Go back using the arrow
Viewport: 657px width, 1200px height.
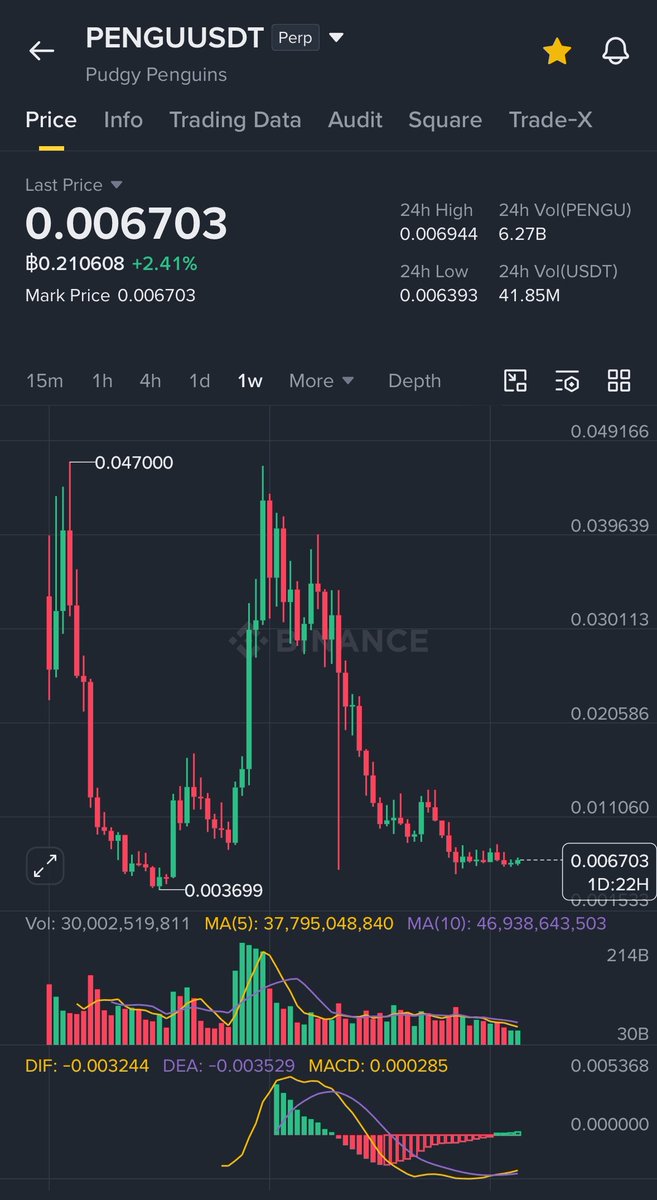pos(41,51)
